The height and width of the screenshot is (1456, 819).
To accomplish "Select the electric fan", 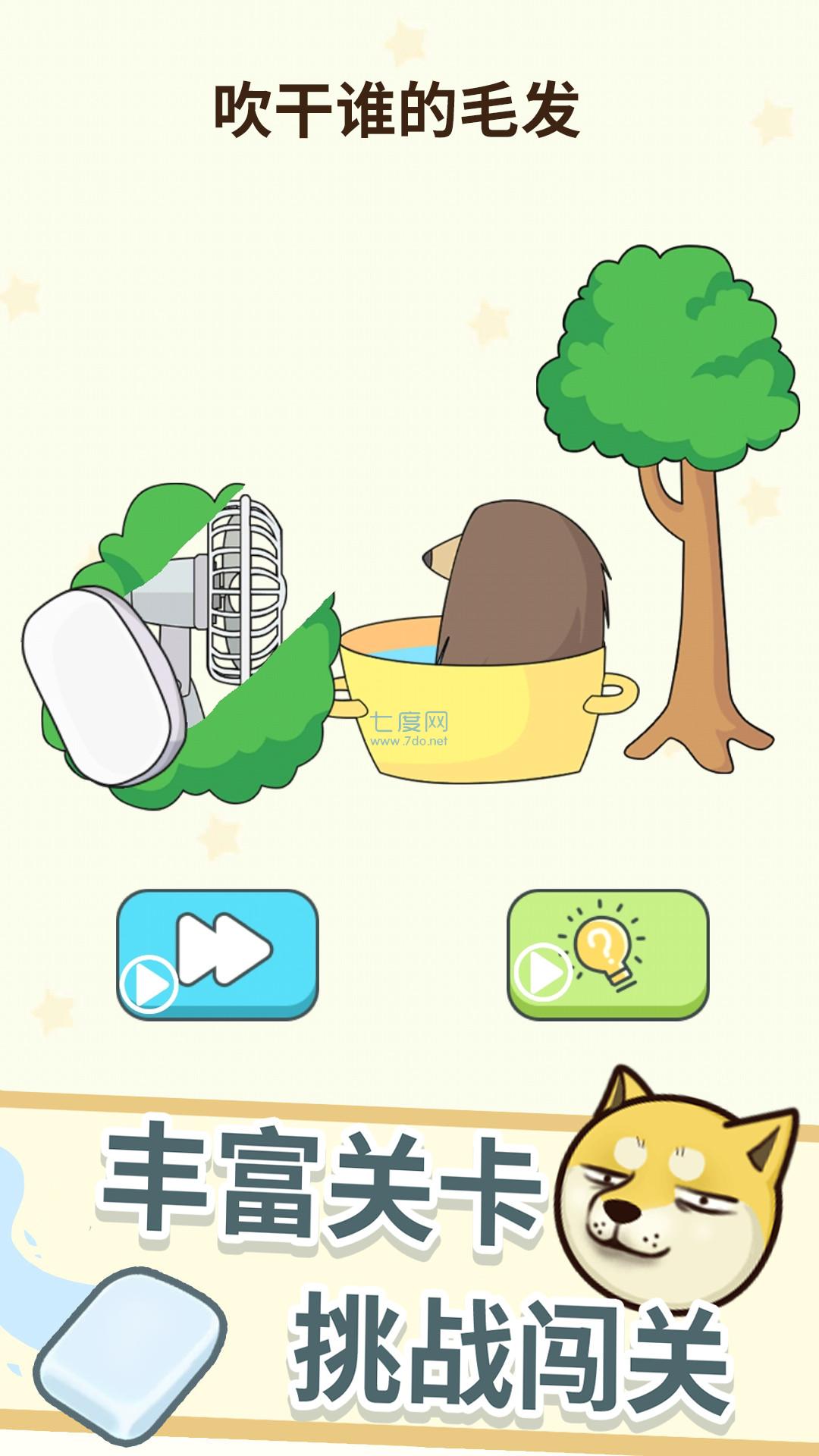I will point(241,599).
